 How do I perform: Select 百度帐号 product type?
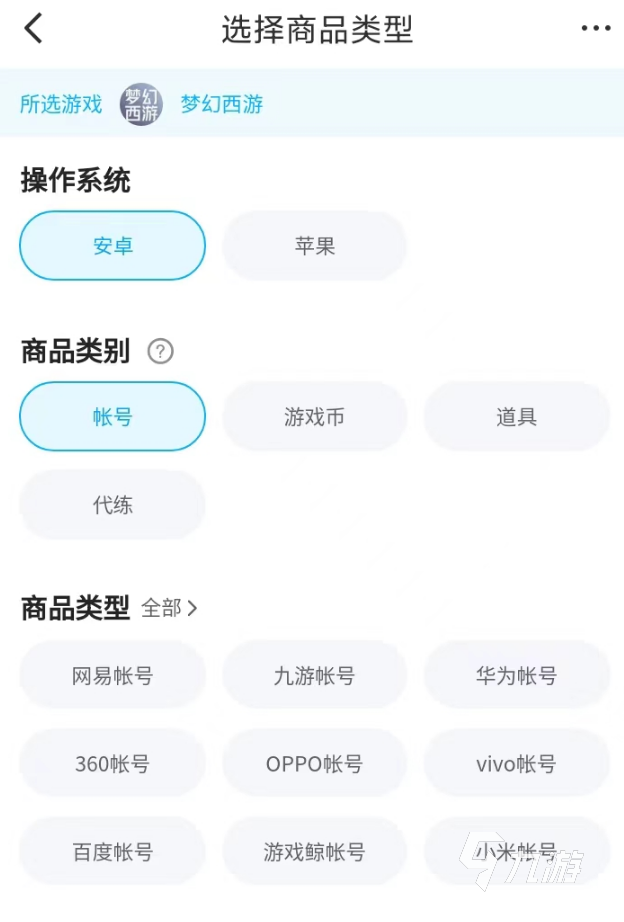point(112,852)
